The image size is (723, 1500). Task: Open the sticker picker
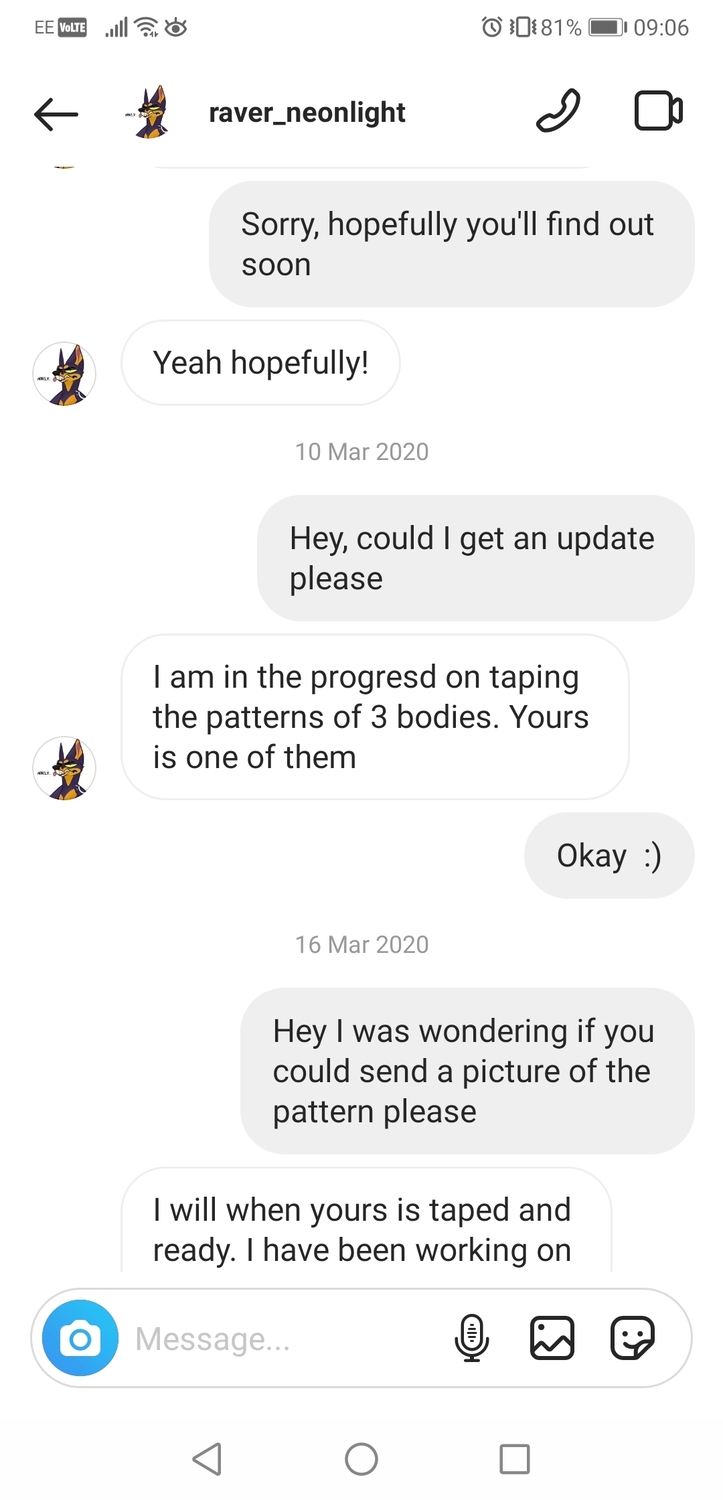click(x=632, y=1338)
